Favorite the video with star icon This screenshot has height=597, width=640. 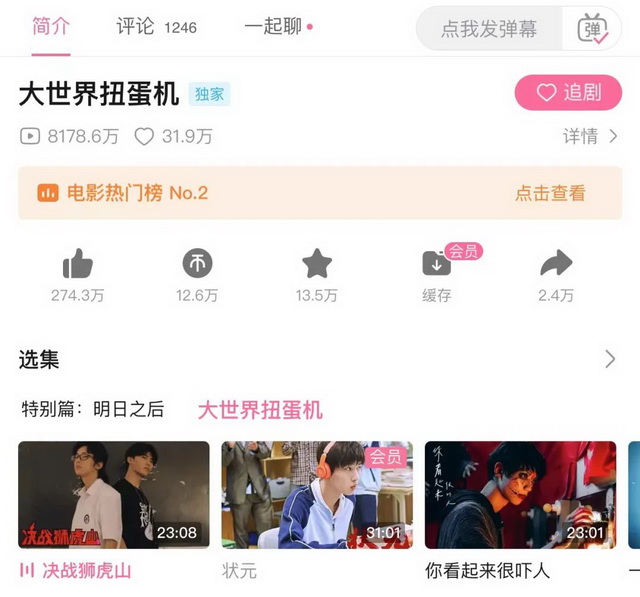pyautogui.click(x=316, y=265)
